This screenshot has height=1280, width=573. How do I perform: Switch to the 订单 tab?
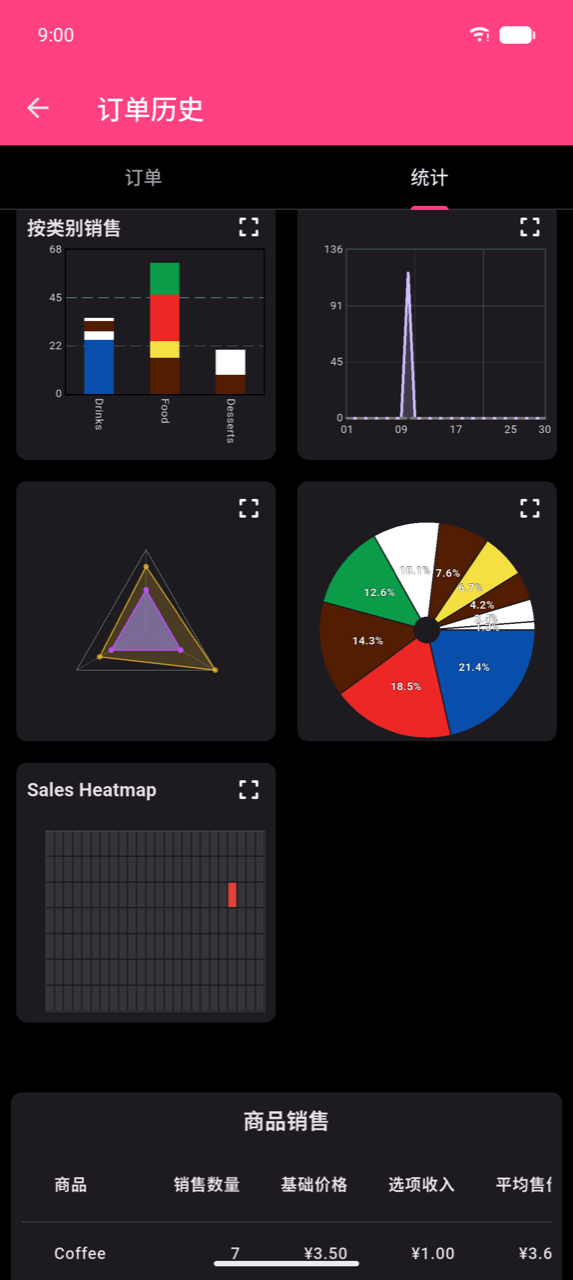coord(143,178)
